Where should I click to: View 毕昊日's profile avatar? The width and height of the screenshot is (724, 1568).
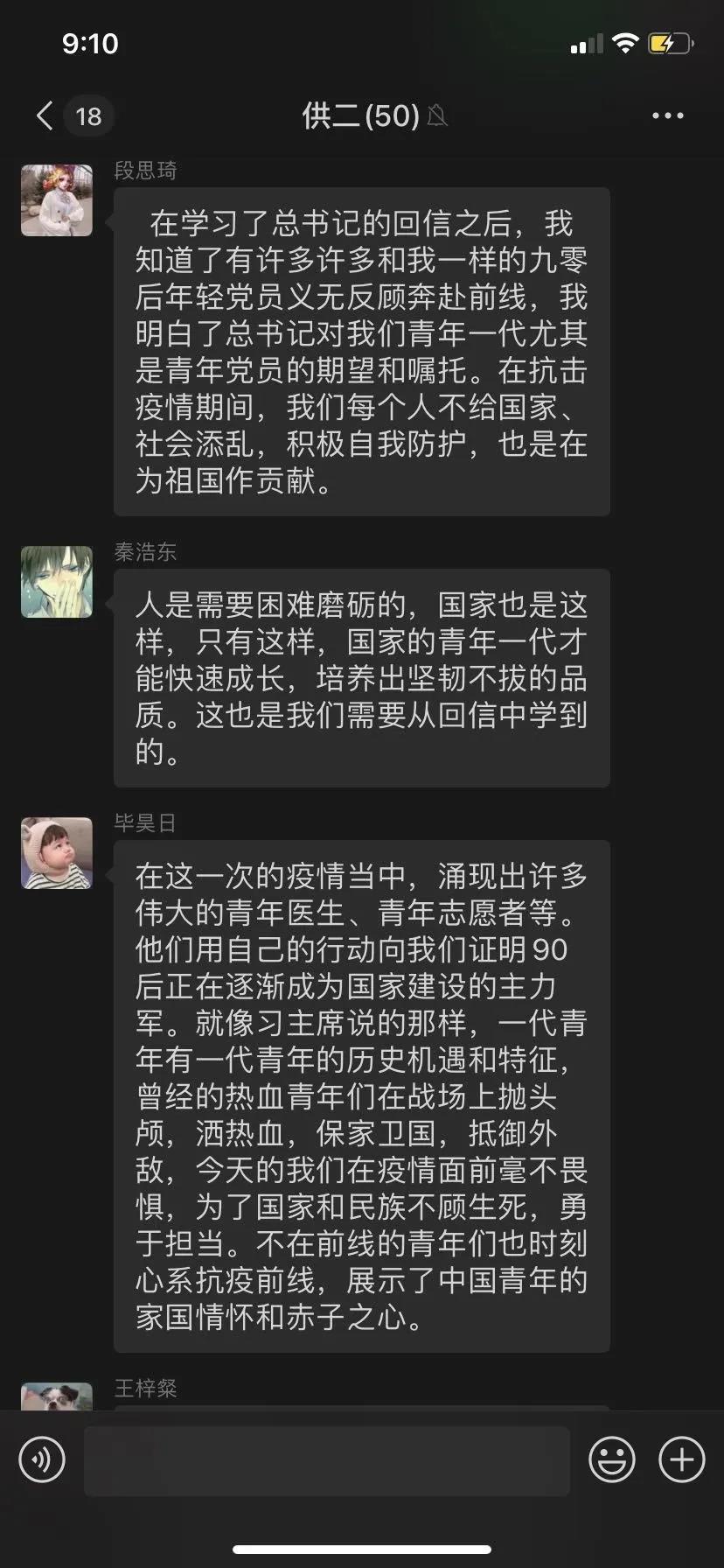point(57,853)
